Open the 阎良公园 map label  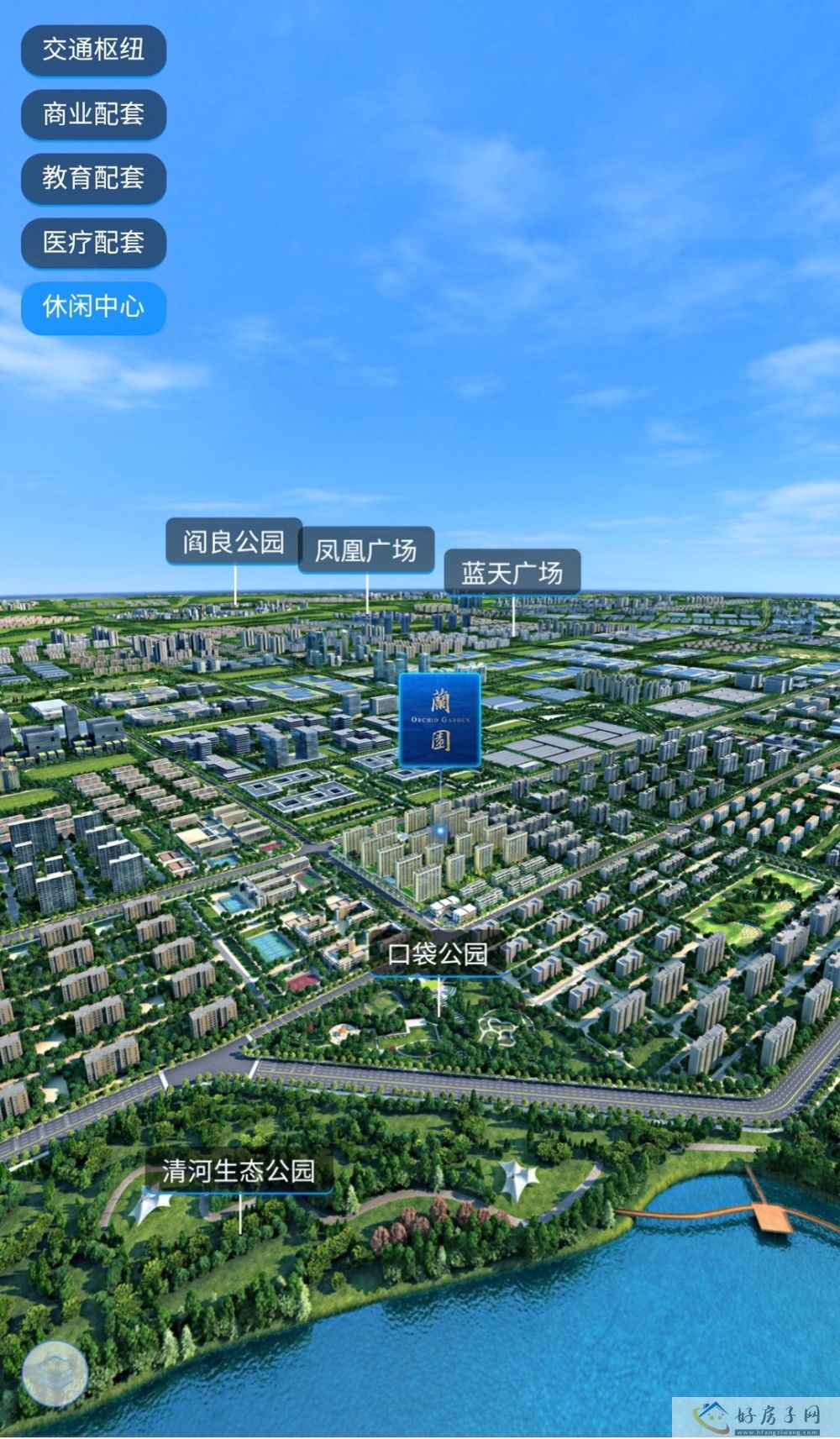point(234,541)
